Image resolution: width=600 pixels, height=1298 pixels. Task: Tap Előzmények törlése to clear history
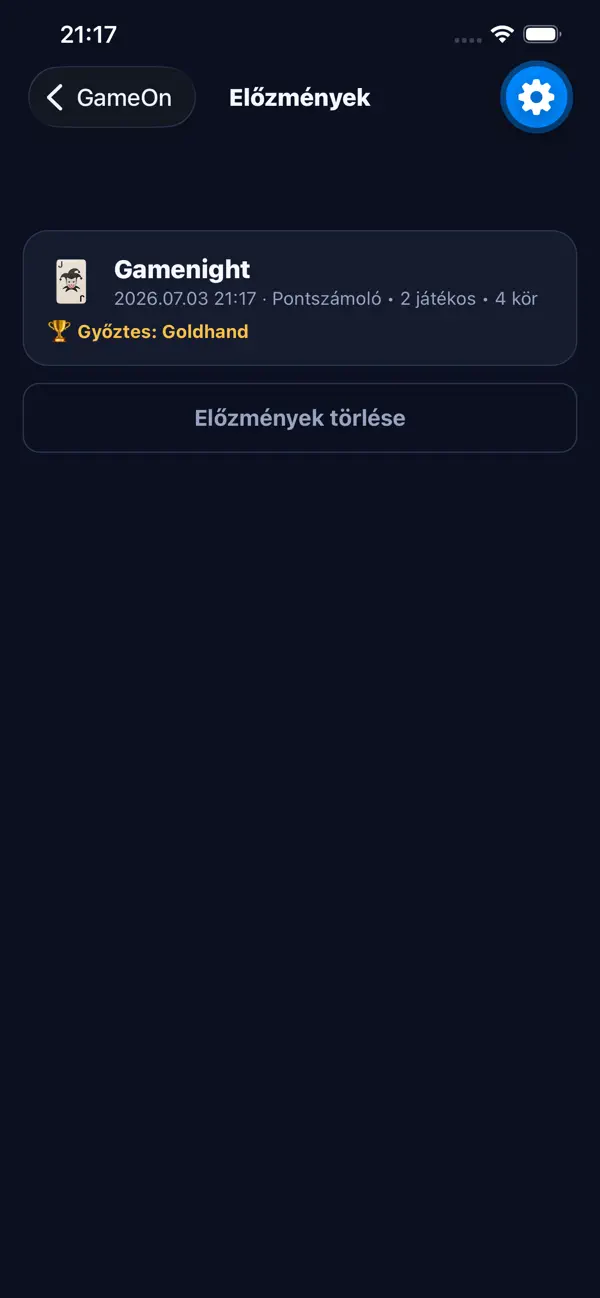[x=300, y=418]
